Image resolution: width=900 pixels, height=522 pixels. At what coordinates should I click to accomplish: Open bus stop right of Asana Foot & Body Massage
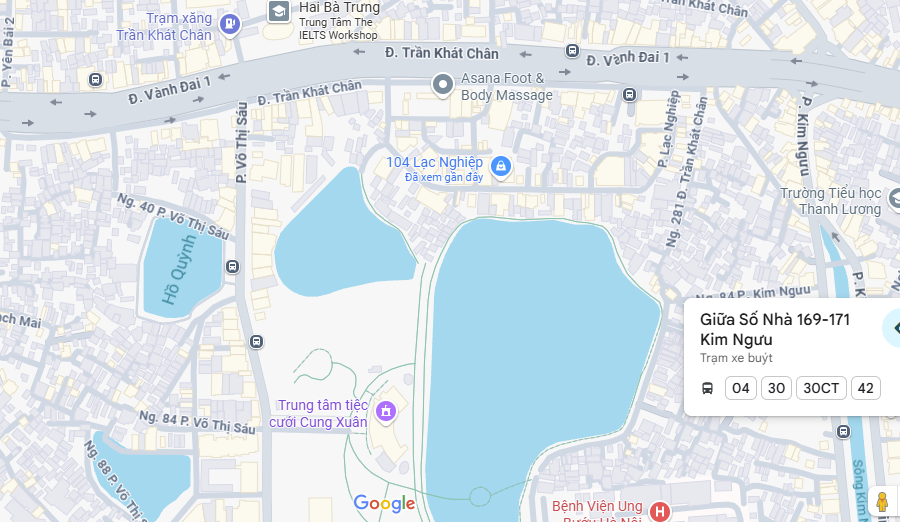(629, 95)
